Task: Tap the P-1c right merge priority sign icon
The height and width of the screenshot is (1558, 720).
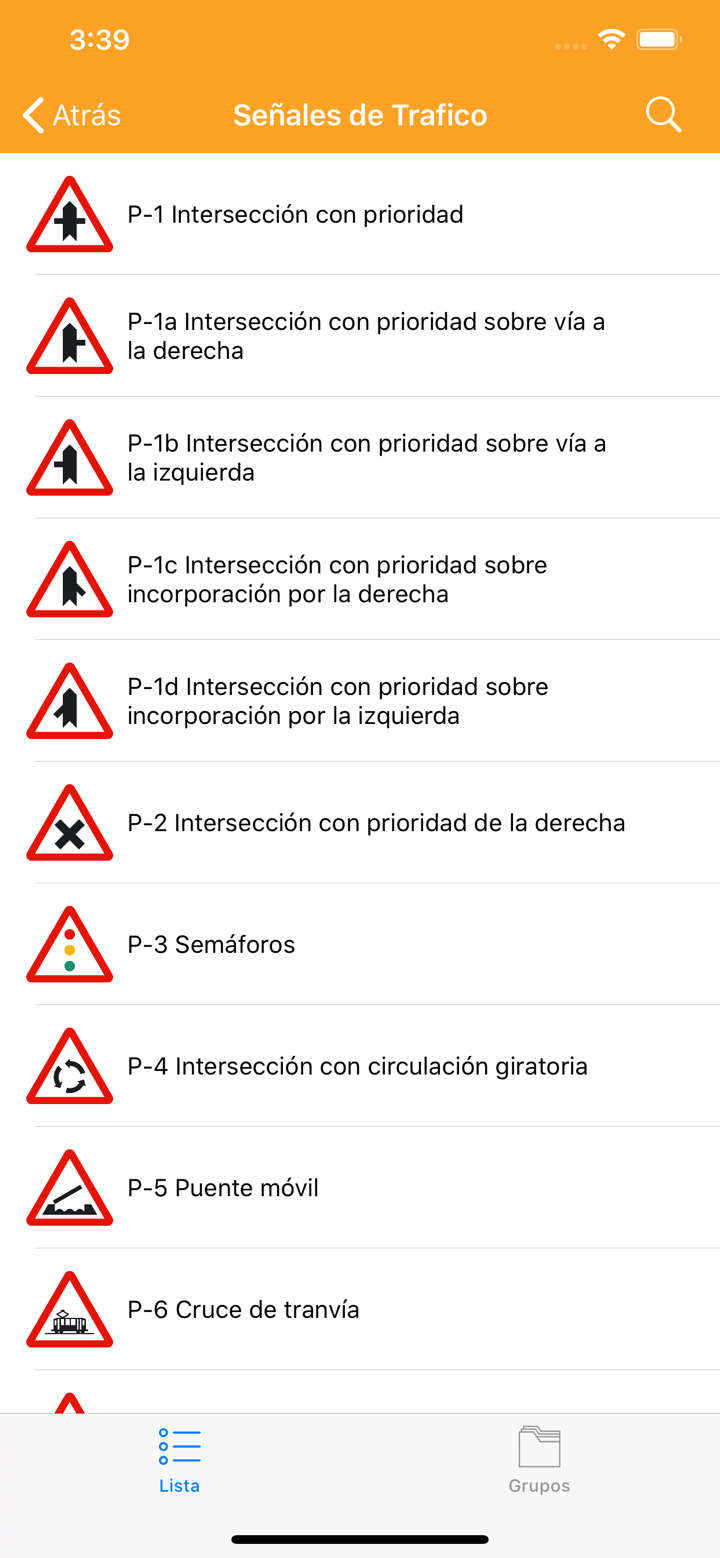Action: coord(69,578)
